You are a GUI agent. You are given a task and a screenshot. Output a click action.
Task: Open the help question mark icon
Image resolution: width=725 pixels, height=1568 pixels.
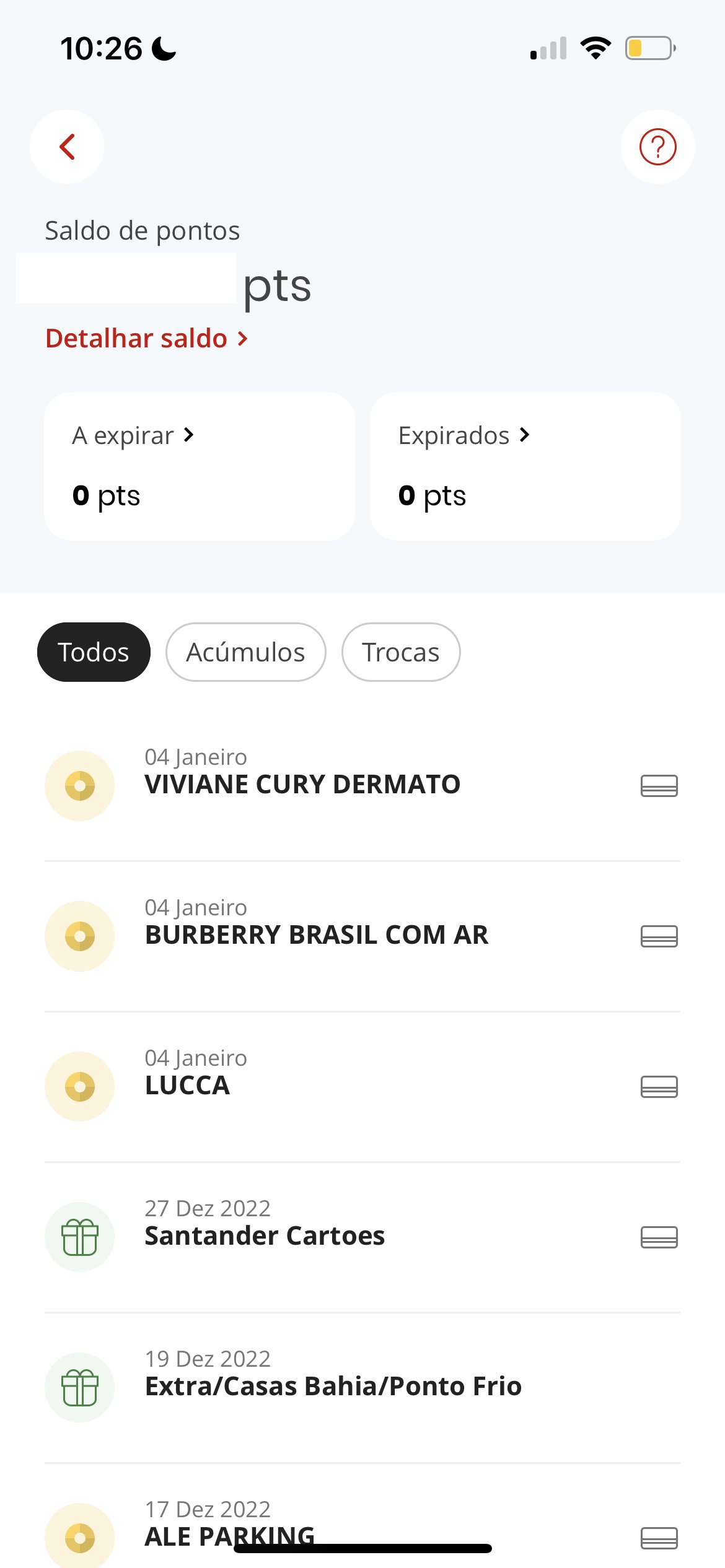(657, 147)
